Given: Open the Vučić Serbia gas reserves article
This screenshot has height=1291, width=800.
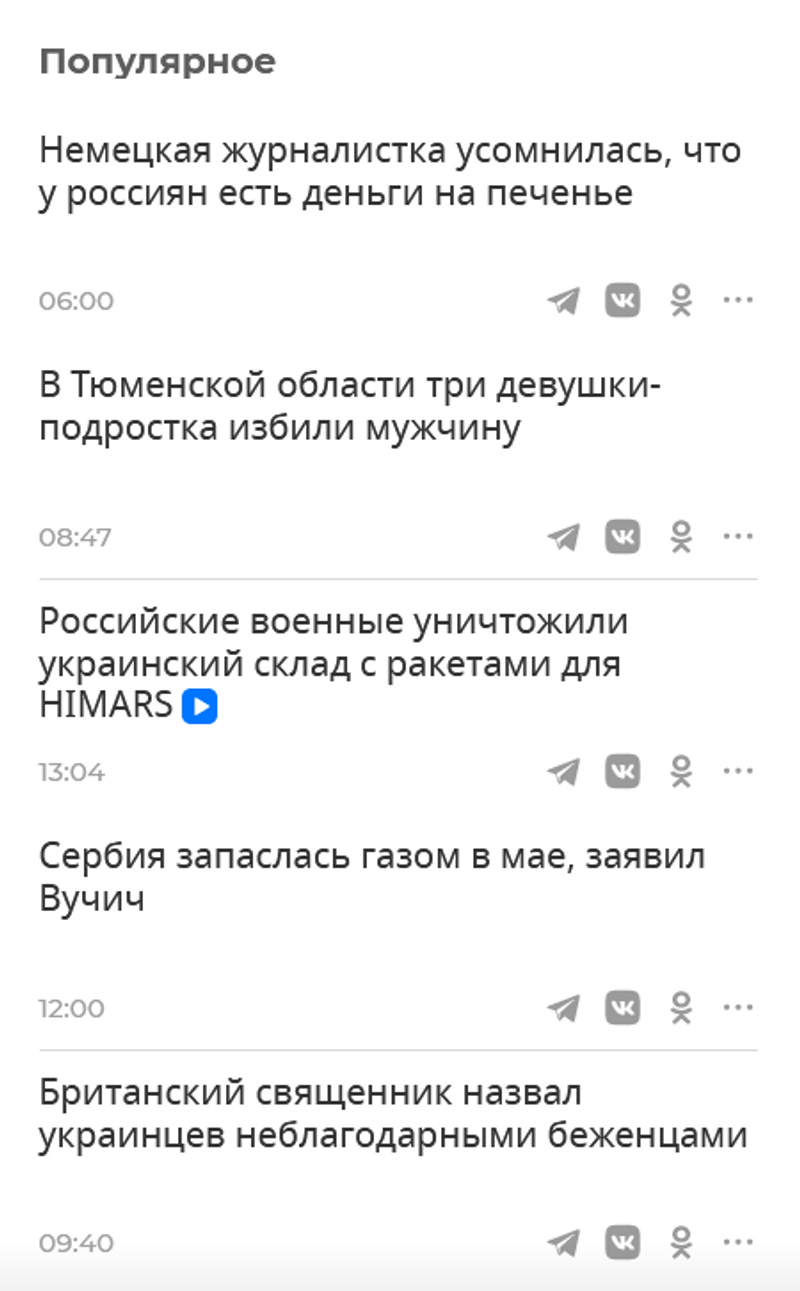Looking at the screenshot, I should 372,877.
